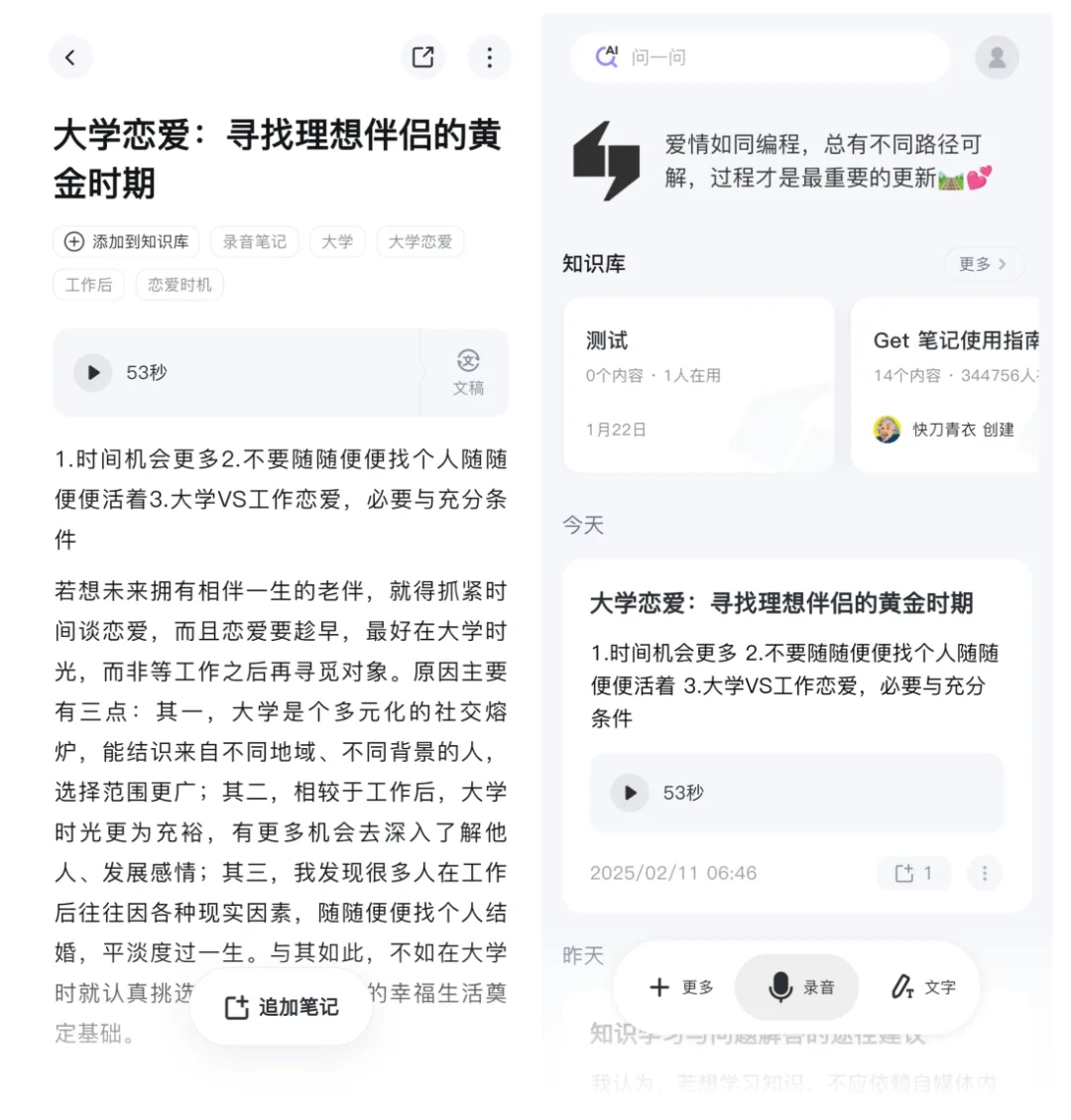Open the overflow menu at the note's top bar
The width and height of the screenshot is (1071, 1120).
pyautogui.click(x=489, y=58)
